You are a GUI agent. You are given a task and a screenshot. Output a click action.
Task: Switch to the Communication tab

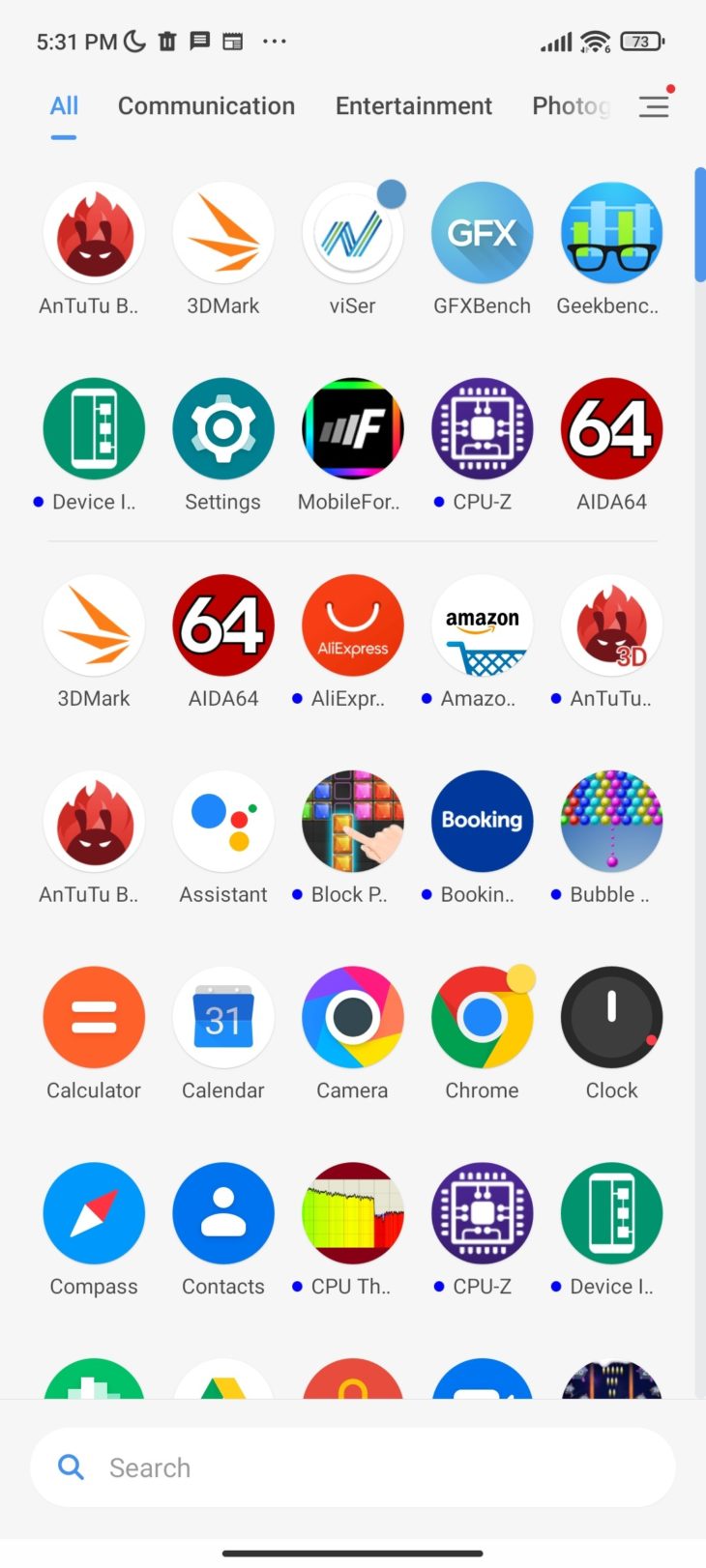206,106
